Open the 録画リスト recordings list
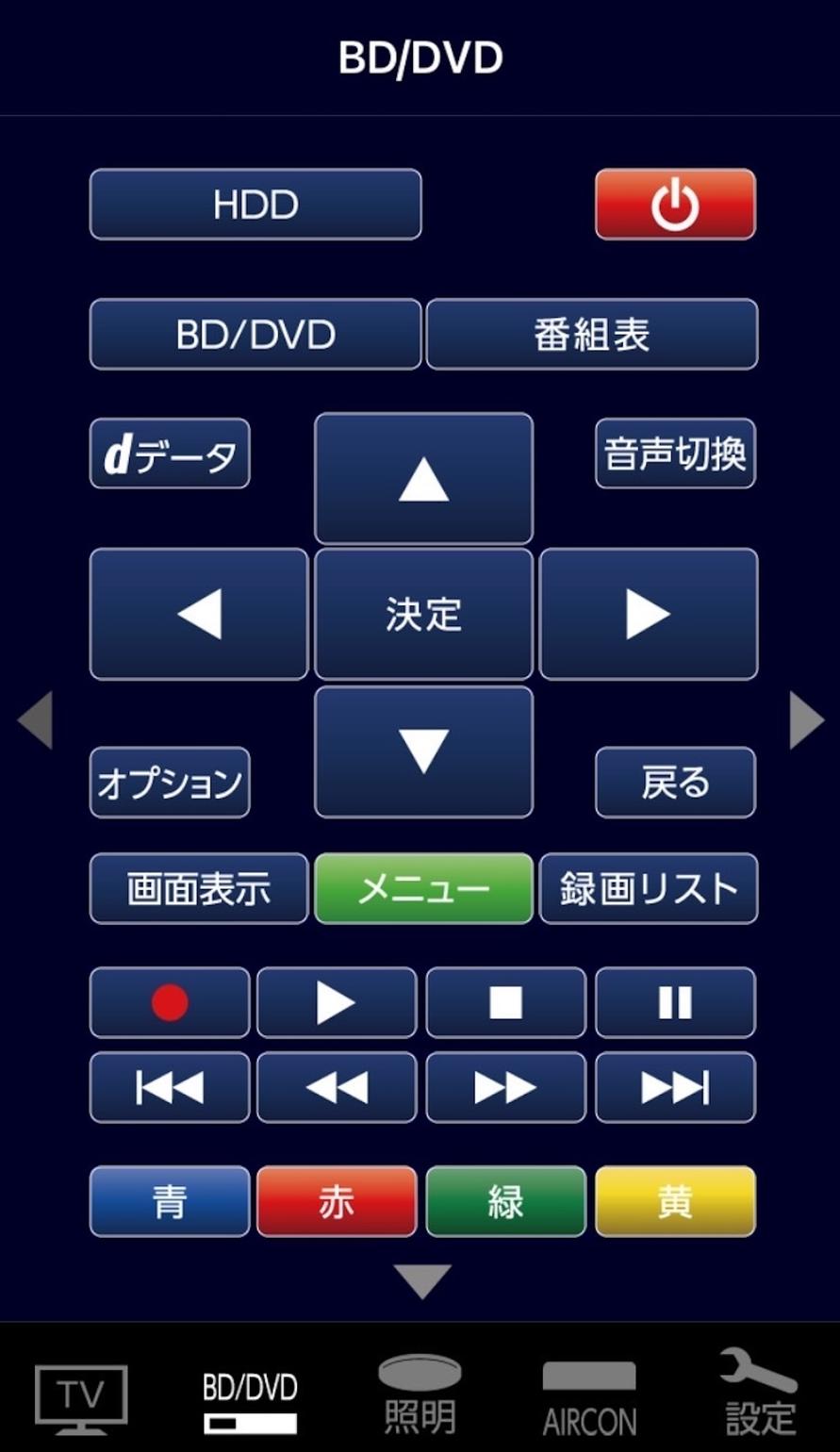This screenshot has width=840, height=1452. click(x=649, y=888)
